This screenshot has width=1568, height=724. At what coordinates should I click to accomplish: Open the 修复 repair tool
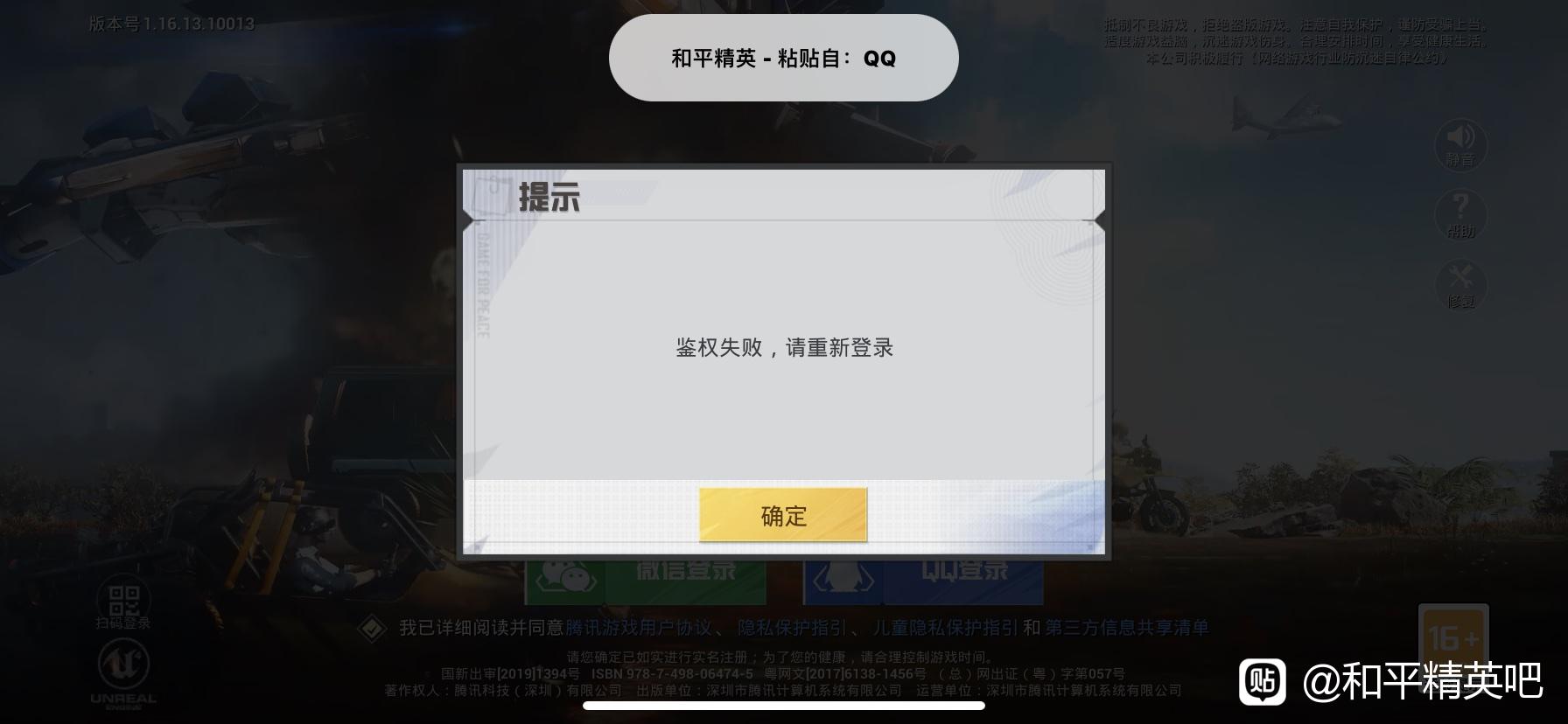point(1460,282)
